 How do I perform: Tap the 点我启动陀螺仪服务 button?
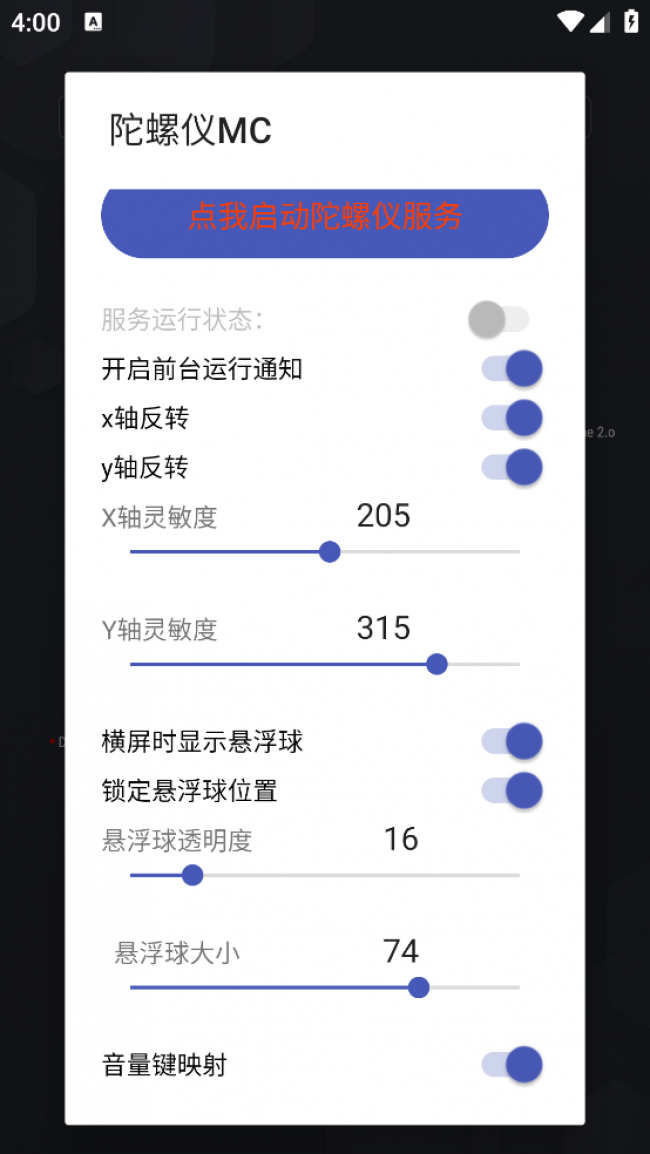pos(324,218)
